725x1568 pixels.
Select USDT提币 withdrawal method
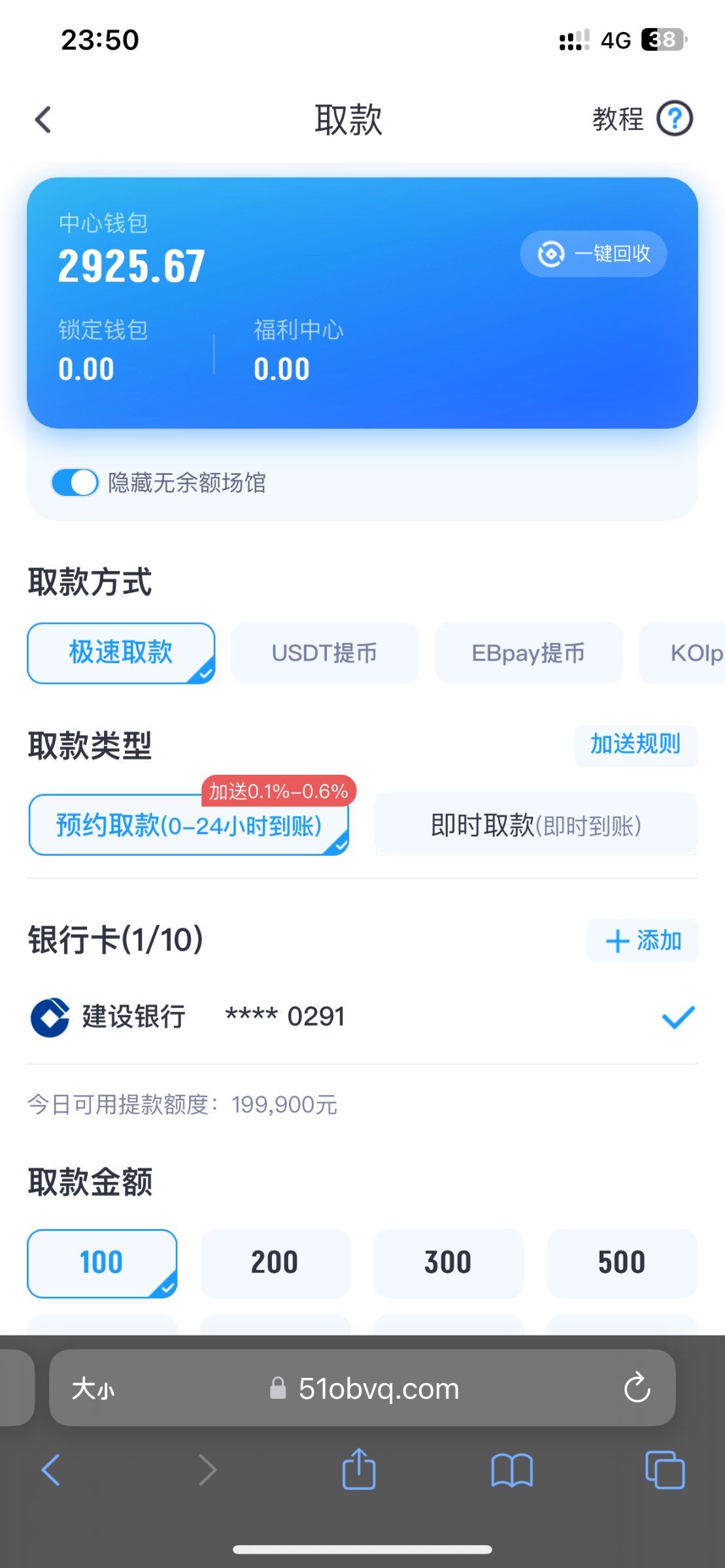pyautogui.click(x=324, y=653)
